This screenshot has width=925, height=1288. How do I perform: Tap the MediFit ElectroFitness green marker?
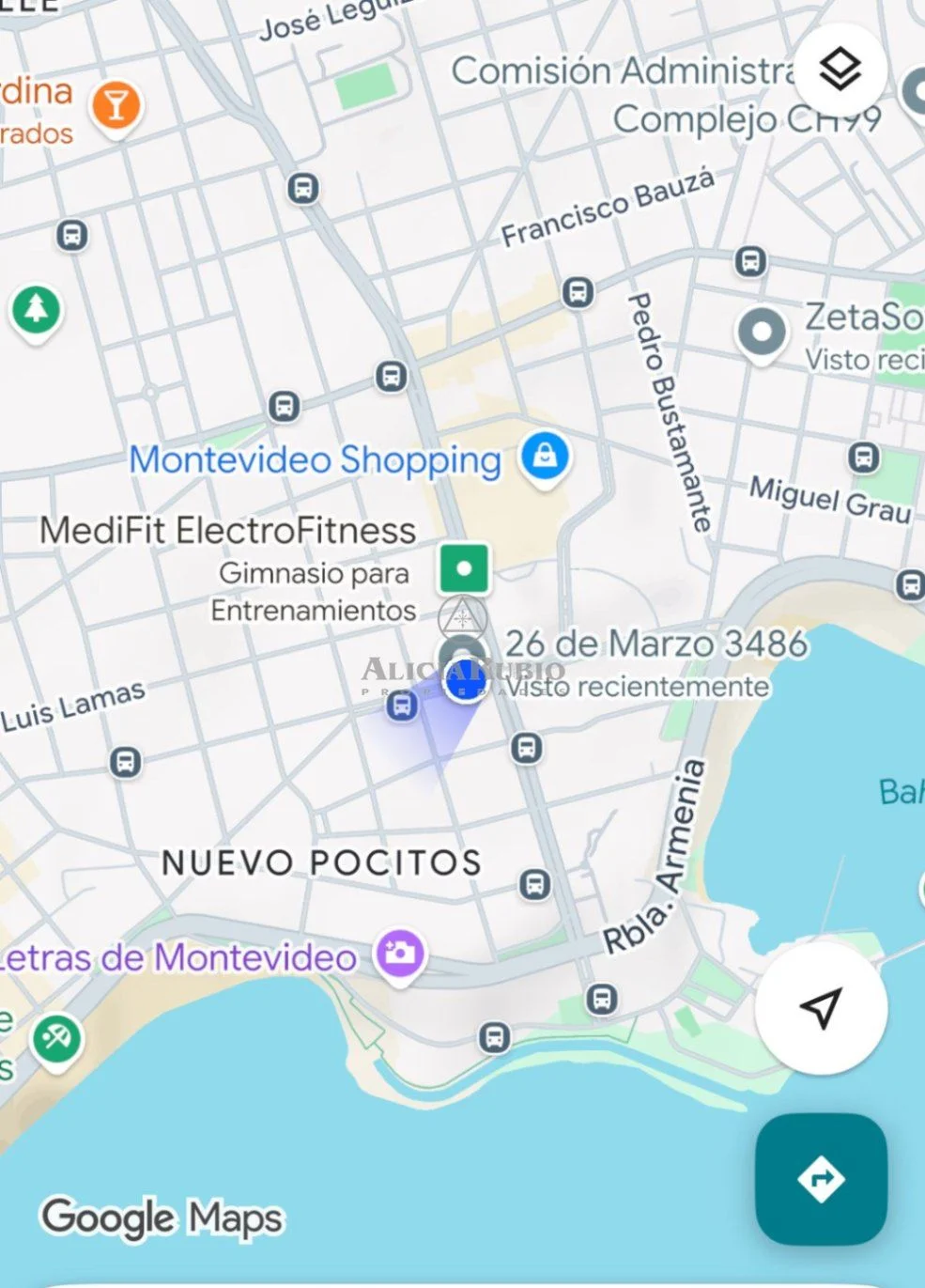463,568
